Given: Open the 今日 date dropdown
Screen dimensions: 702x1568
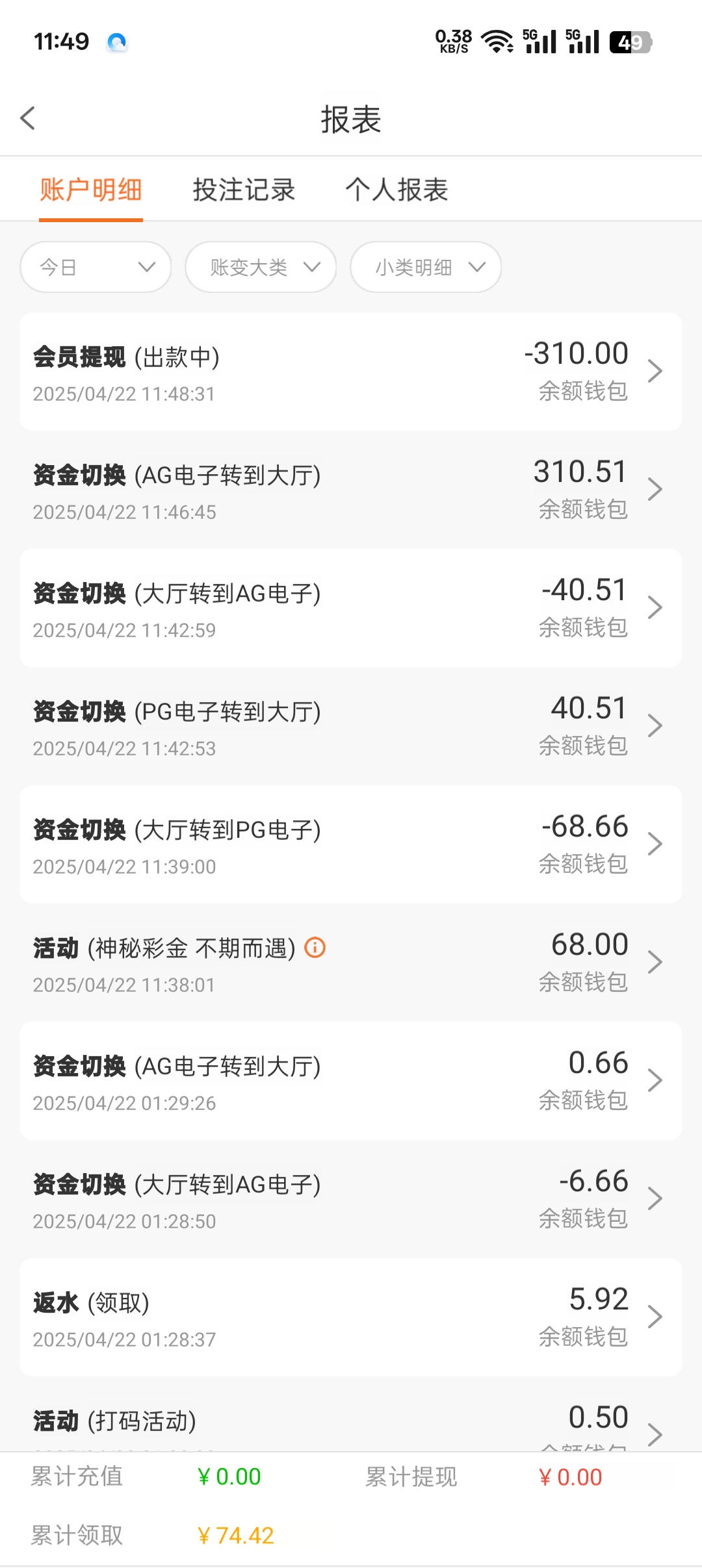Looking at the screenshot, I should (96, 267).
